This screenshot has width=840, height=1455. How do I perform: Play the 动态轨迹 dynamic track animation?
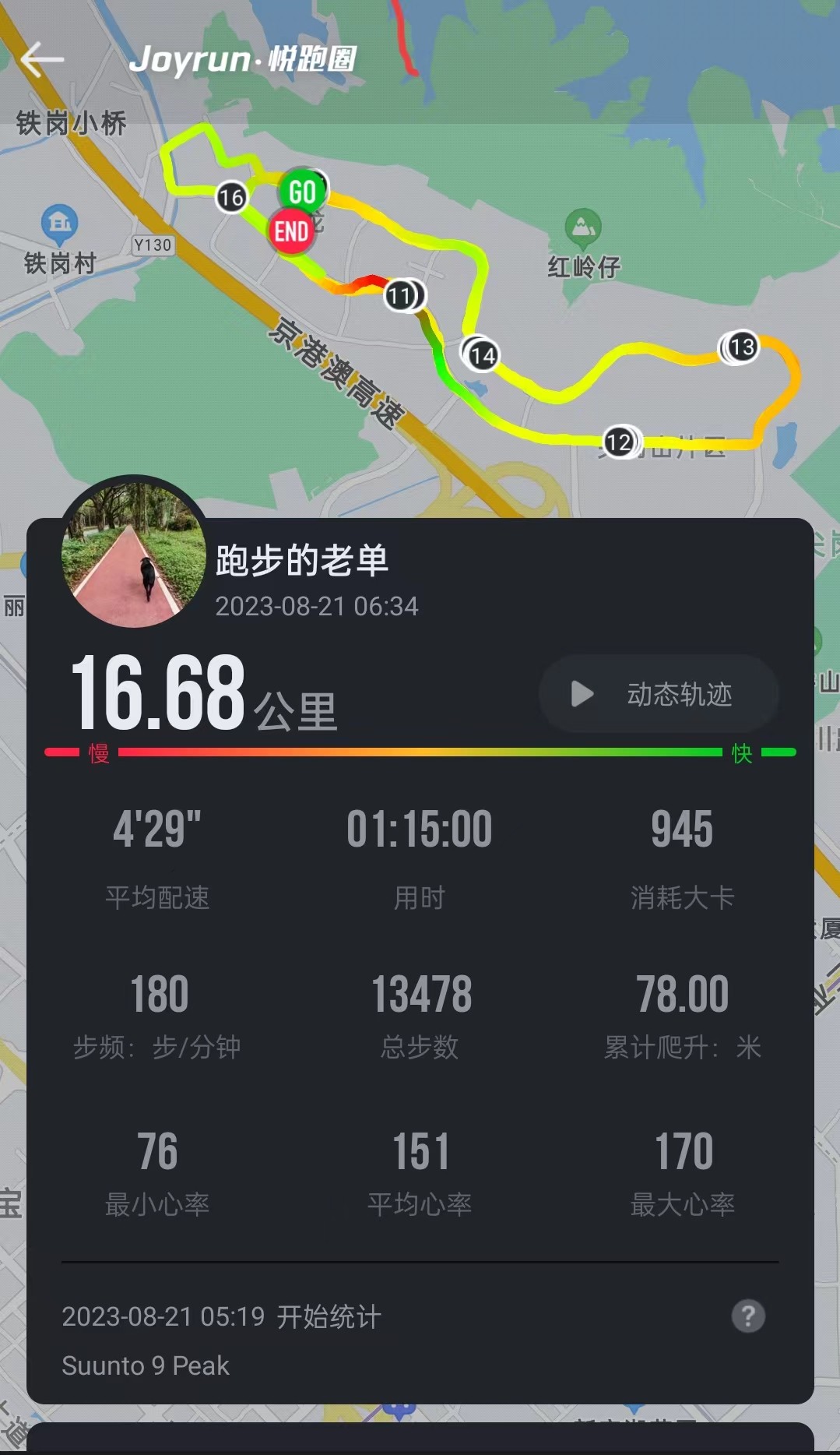point(658,694)
